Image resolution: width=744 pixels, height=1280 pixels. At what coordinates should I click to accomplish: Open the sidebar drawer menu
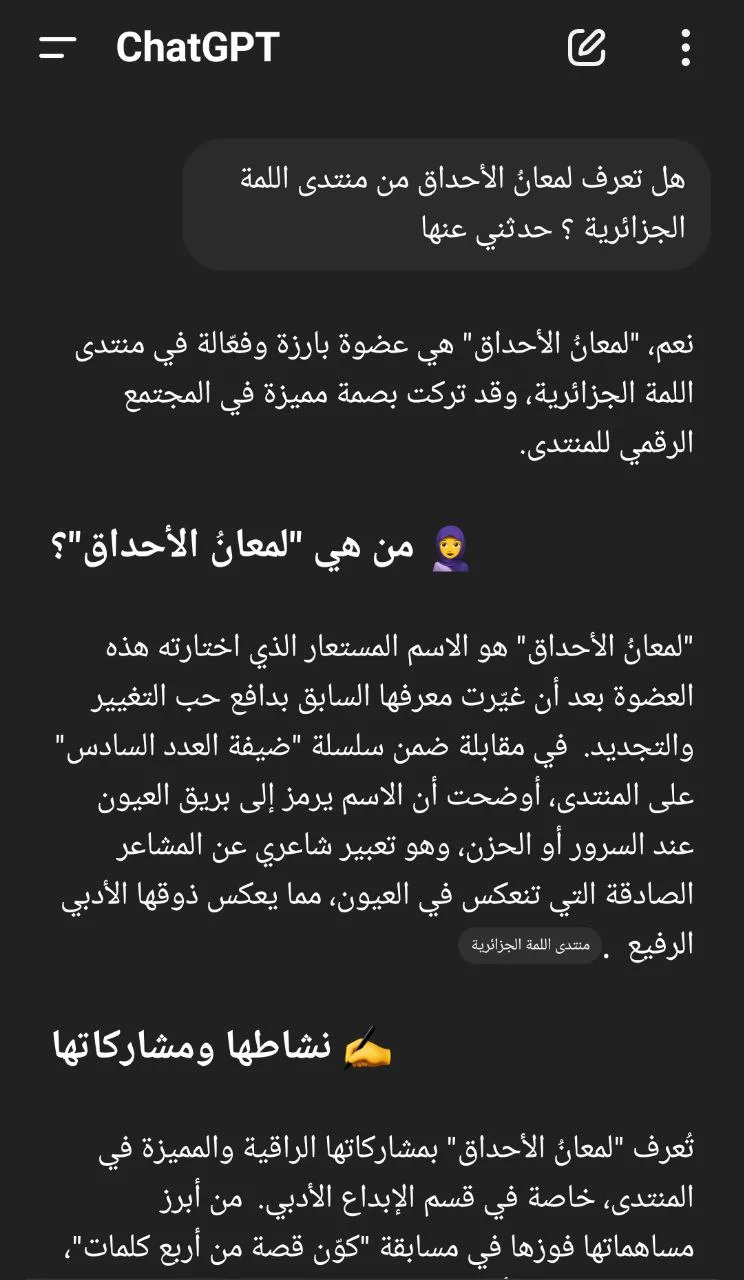pos(58,47)
